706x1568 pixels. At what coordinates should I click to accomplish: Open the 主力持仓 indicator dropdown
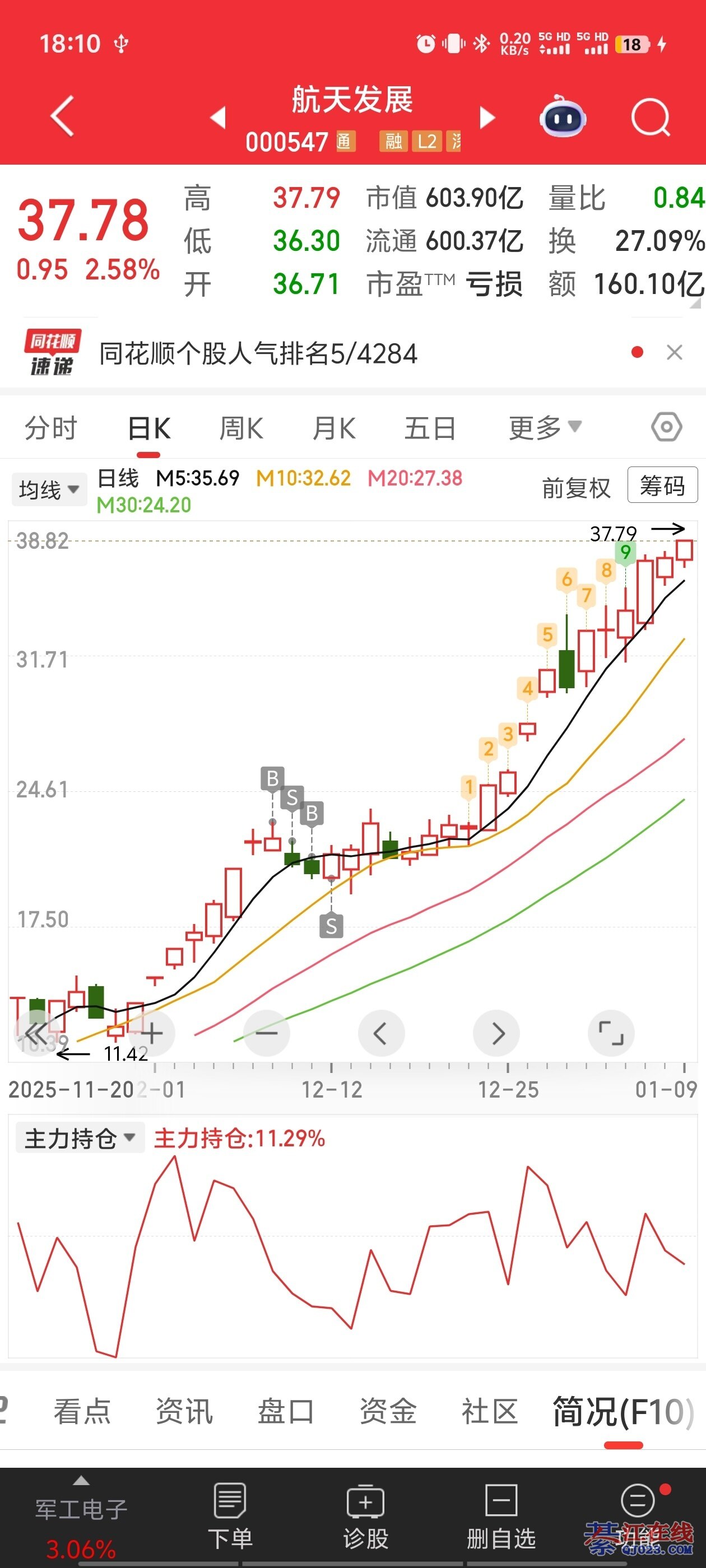pyautogui.click(x=79, y=1138)
